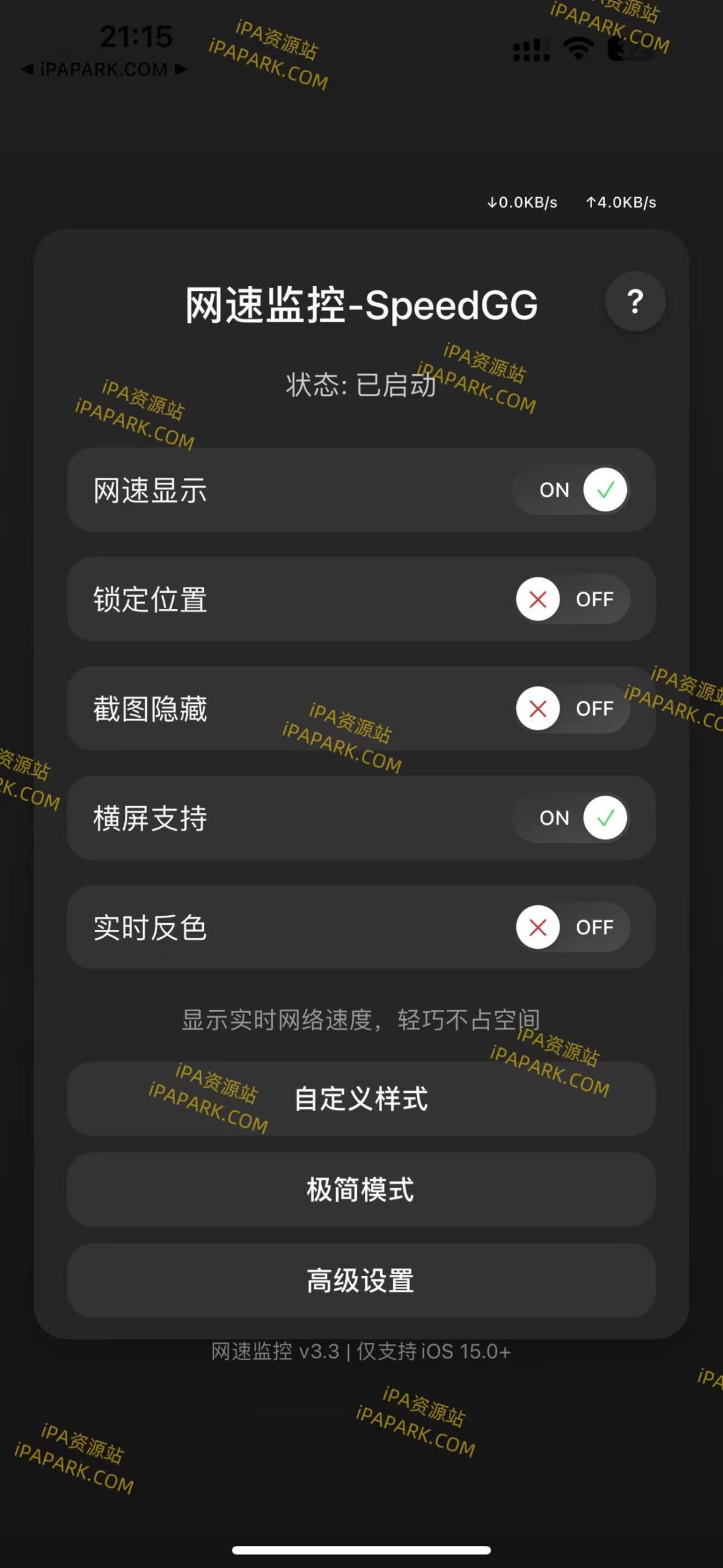723x1568 pixels.
Task: Open the help panel via the question mark icon
Action: point(635,300)
